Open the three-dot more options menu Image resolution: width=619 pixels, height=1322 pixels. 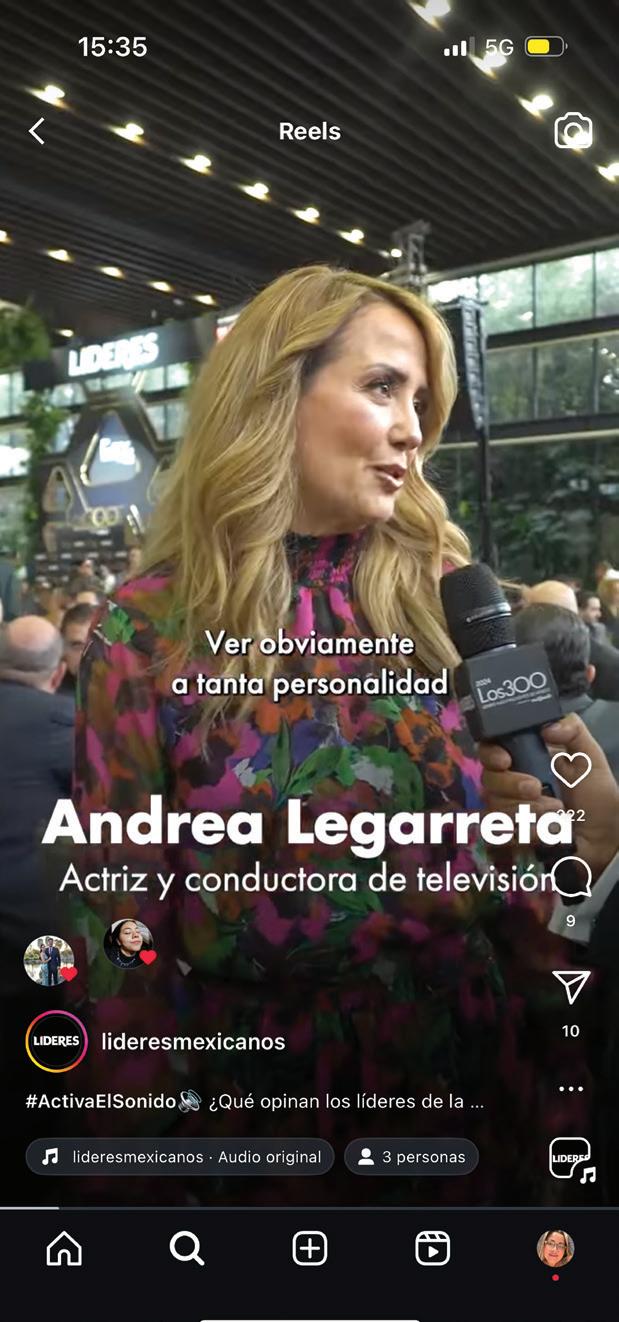click(571, 1089)
